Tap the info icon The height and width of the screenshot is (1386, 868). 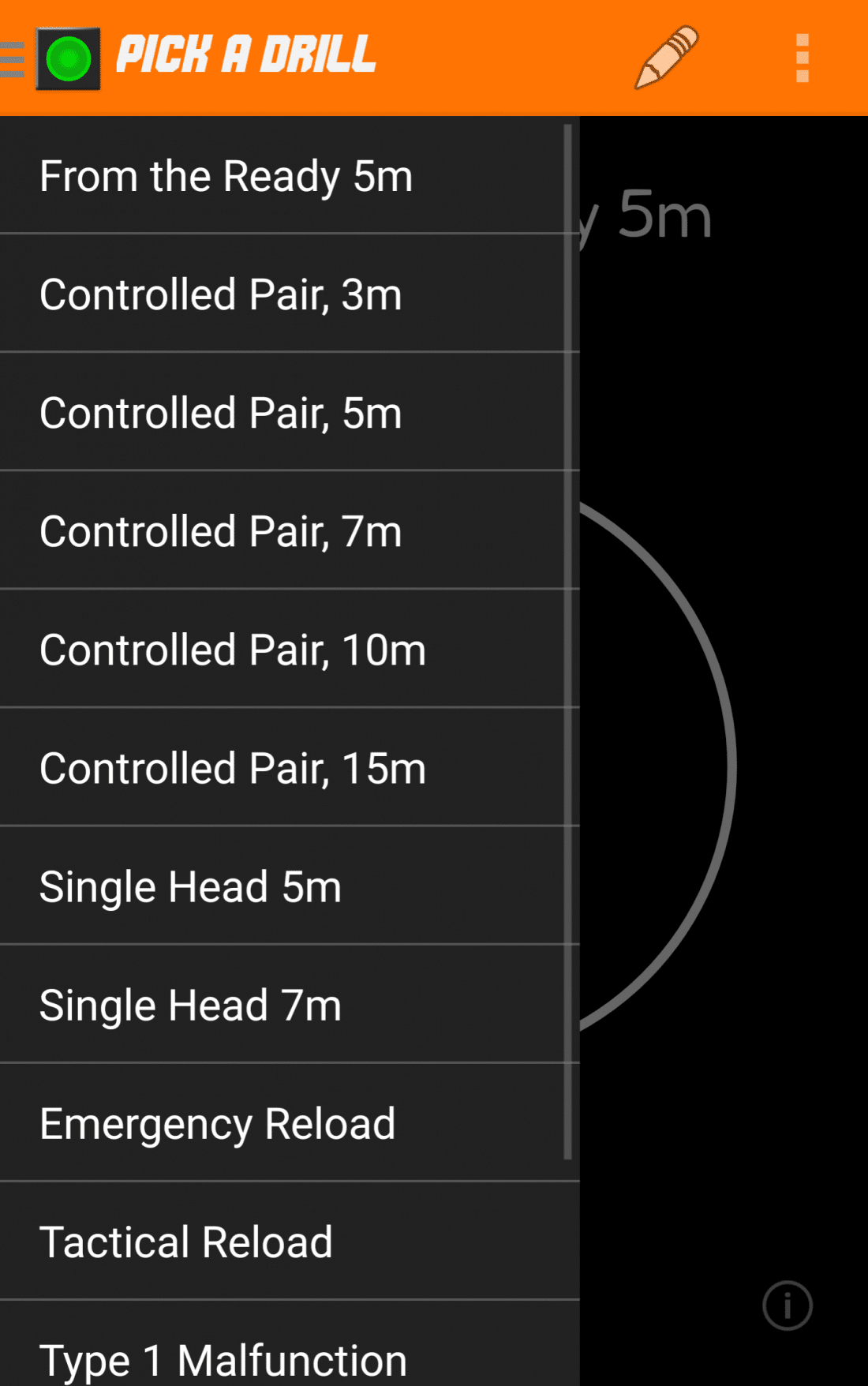click(787, 1305)
